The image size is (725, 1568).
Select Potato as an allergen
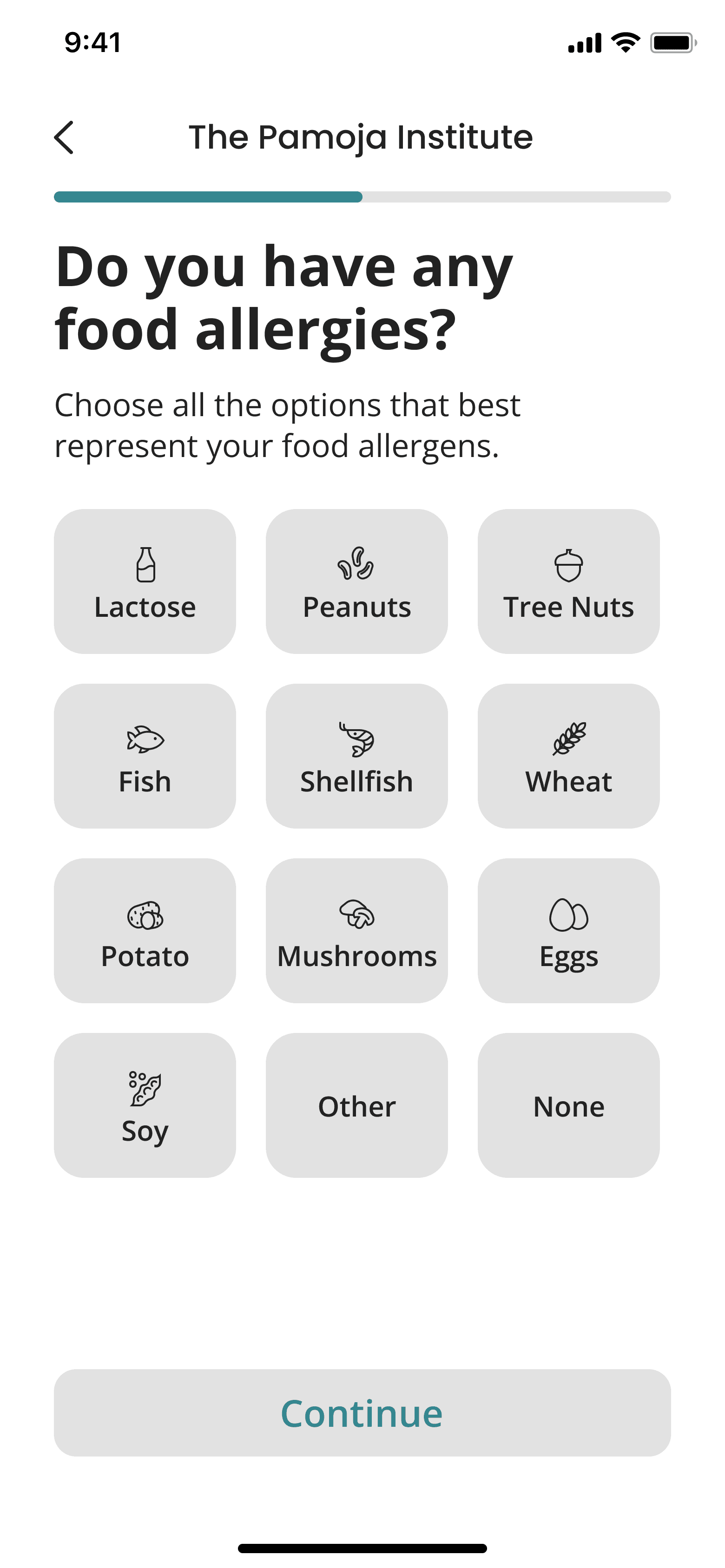(x=145, y=931)
